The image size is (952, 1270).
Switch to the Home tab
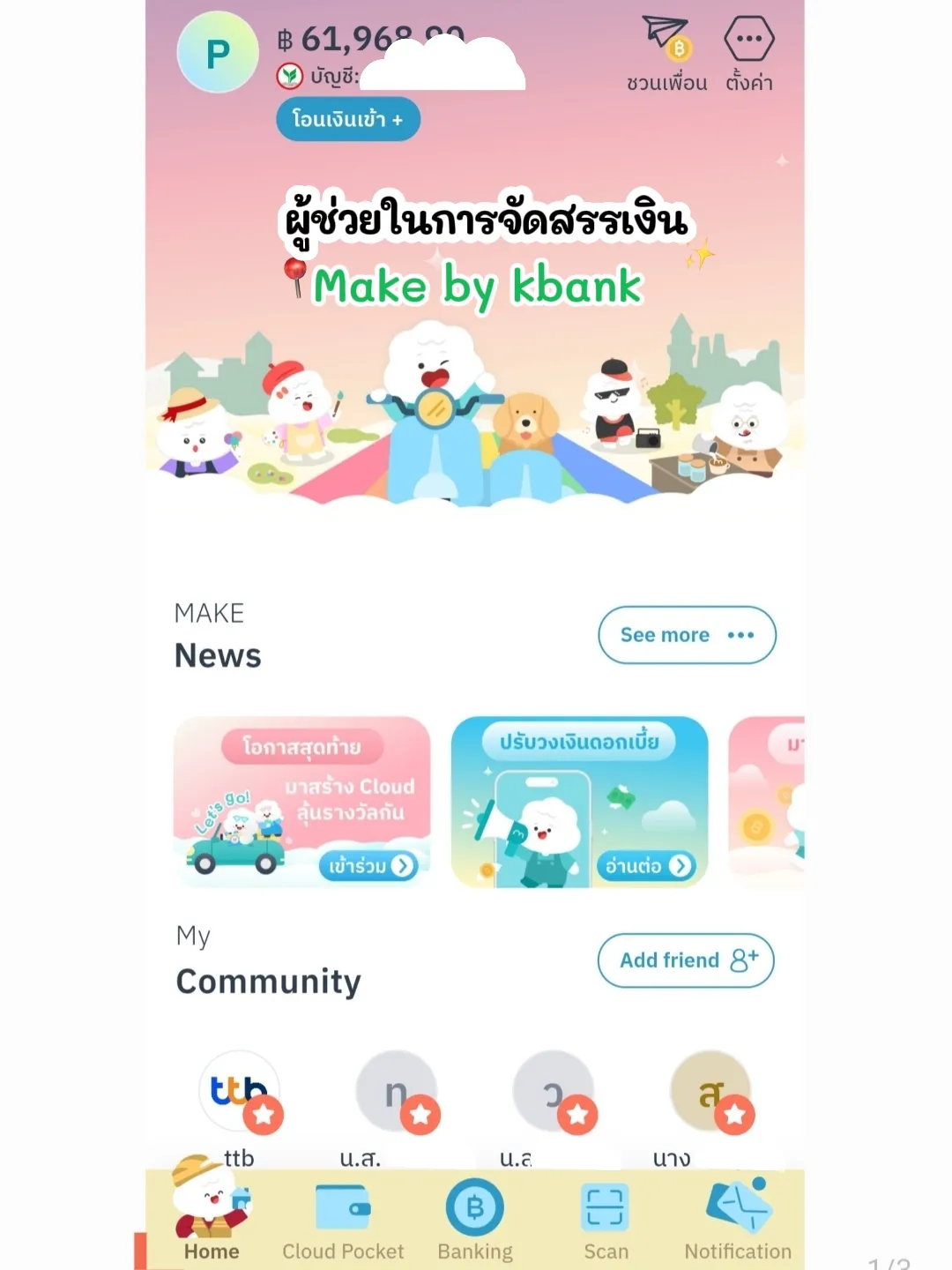coord(212,1250)
